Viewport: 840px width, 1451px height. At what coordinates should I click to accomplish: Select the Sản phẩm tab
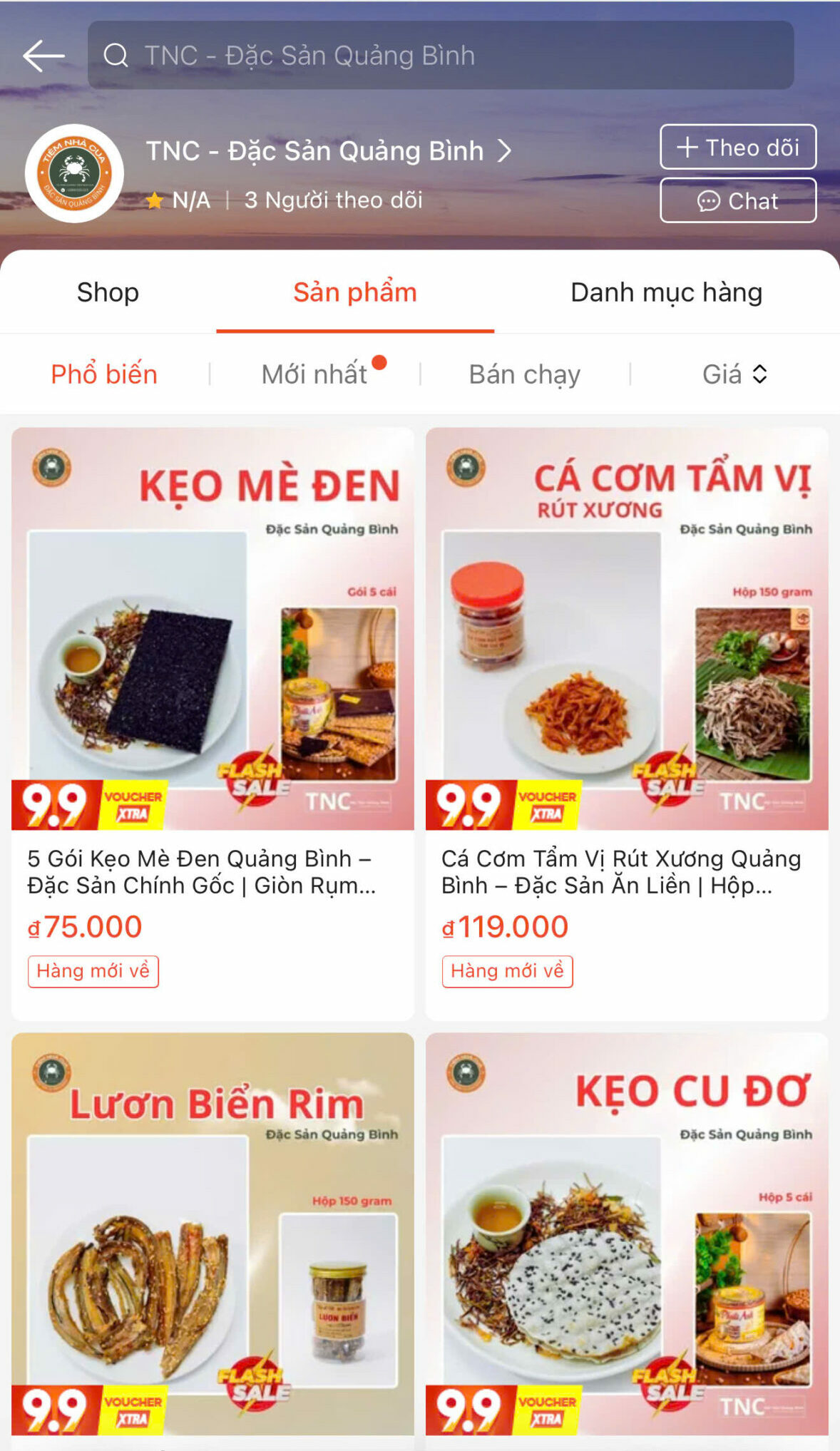click(x=354, y=292)
